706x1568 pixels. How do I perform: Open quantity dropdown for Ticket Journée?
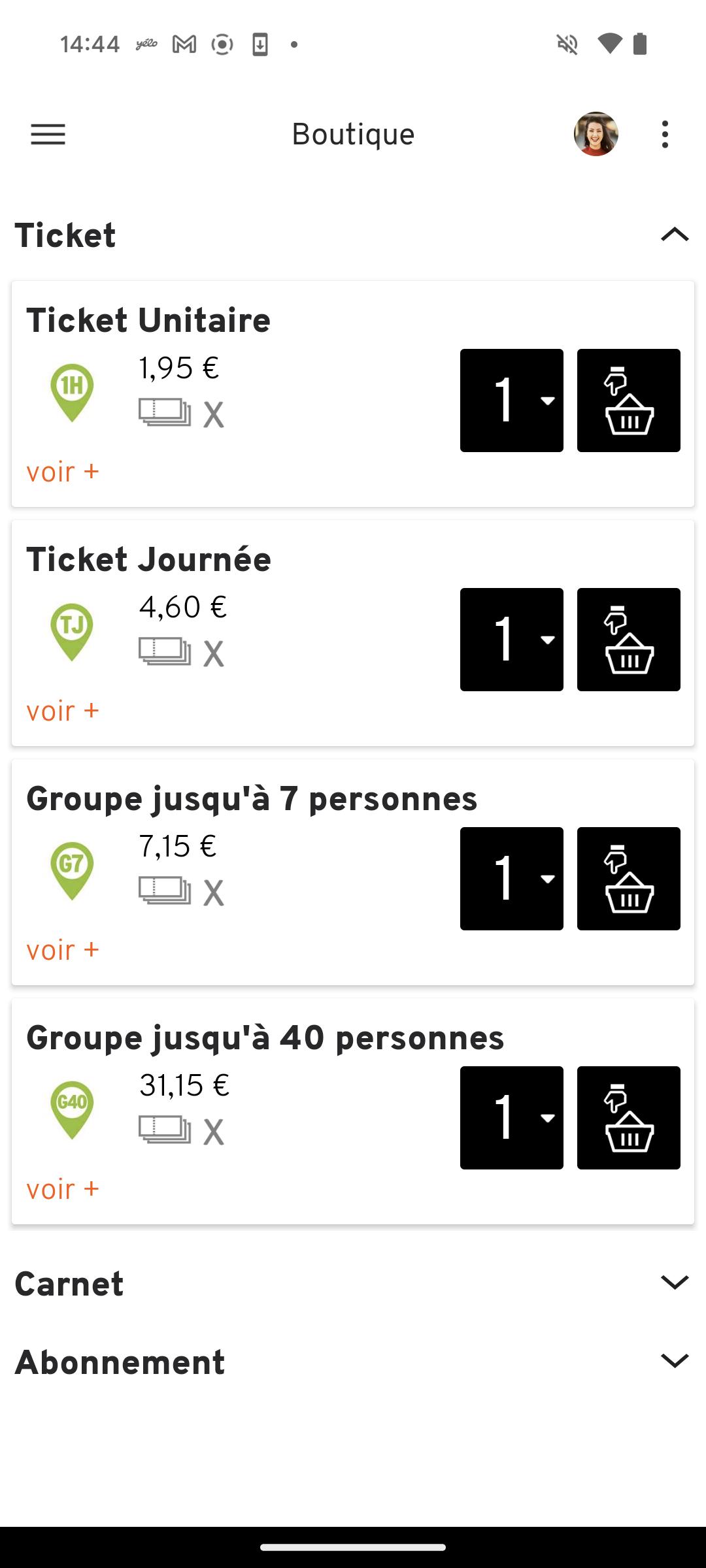pos(512,640)
